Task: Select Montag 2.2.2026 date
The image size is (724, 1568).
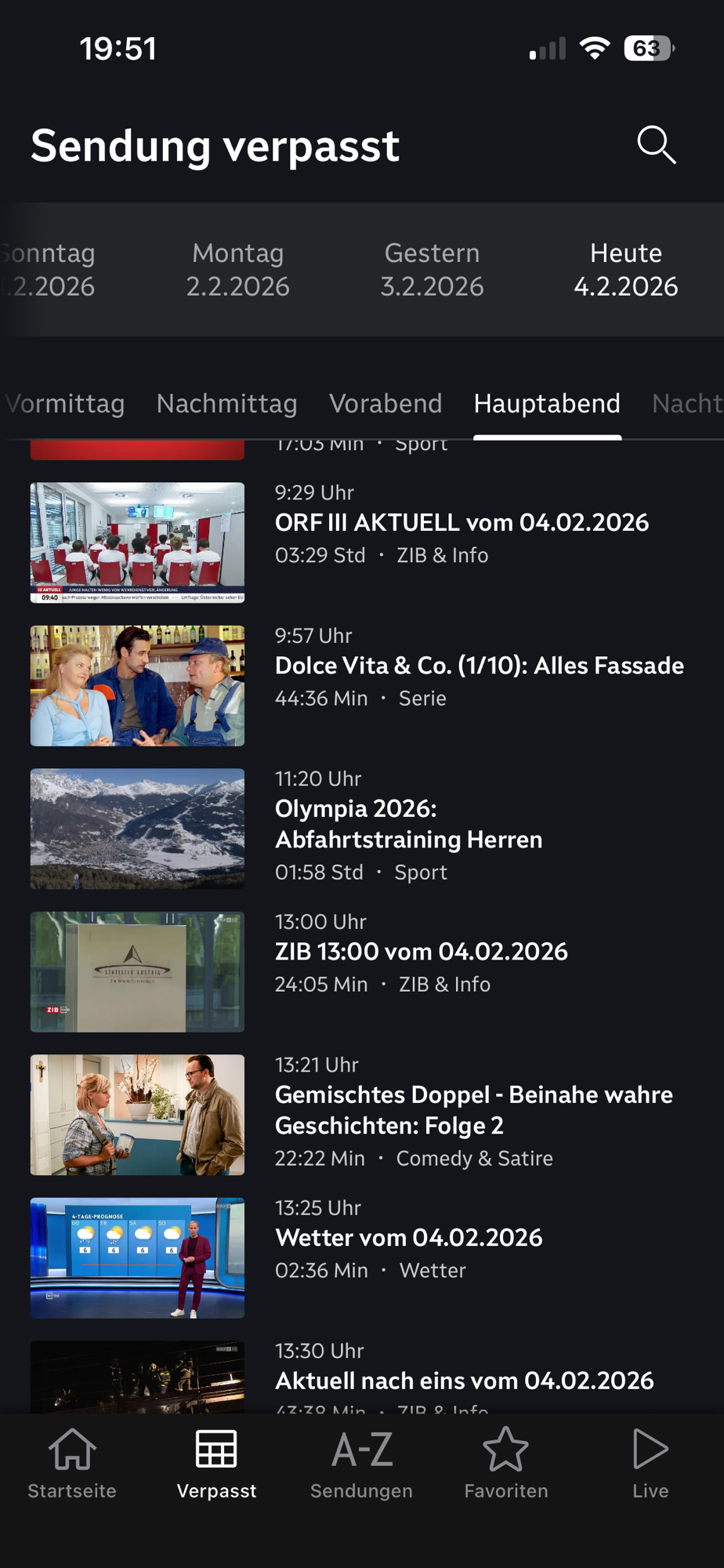Action: coord(237,270)
